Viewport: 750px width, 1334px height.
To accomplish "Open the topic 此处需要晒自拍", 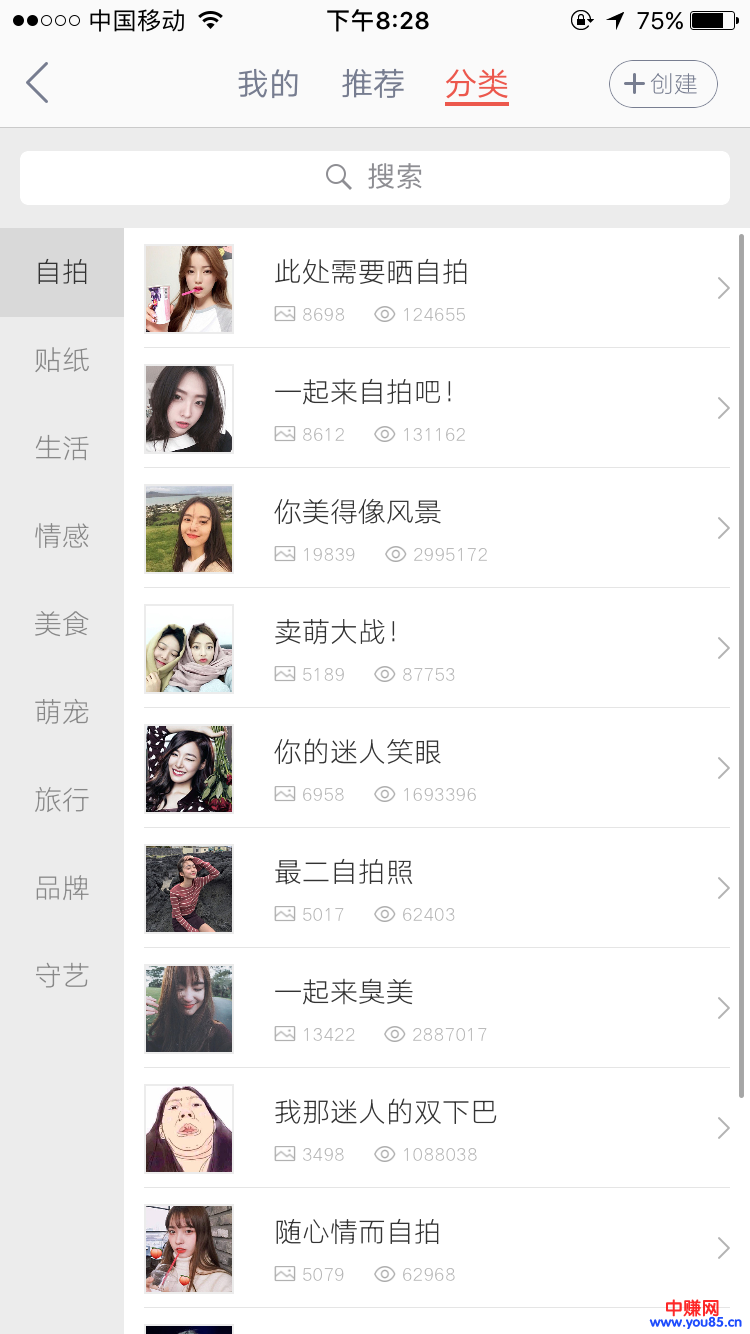I will [x=437, y=288].
